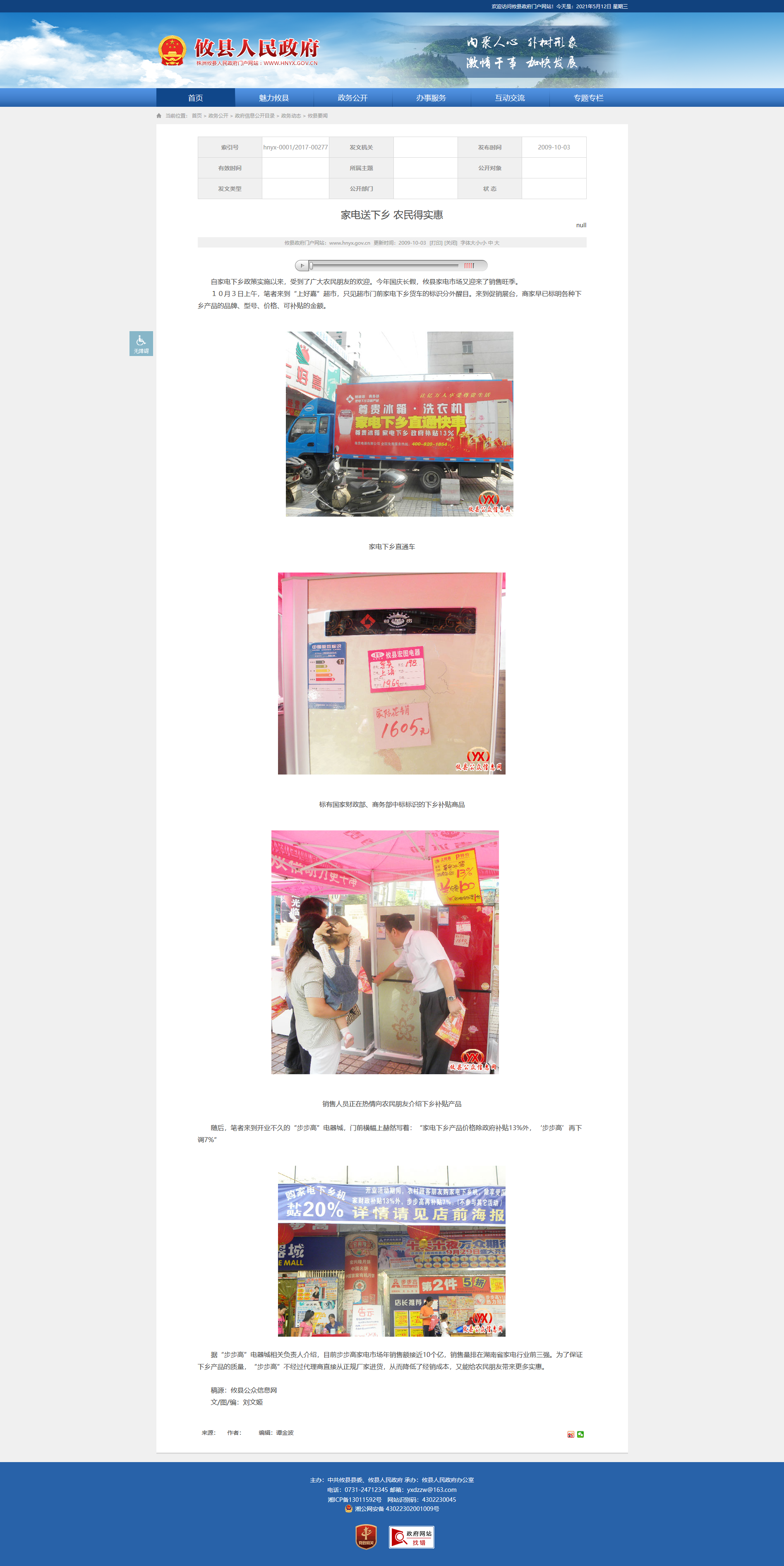784x1566 pixels.
Task: Go to the 办事服务 tab
Action: coord(431,98)
